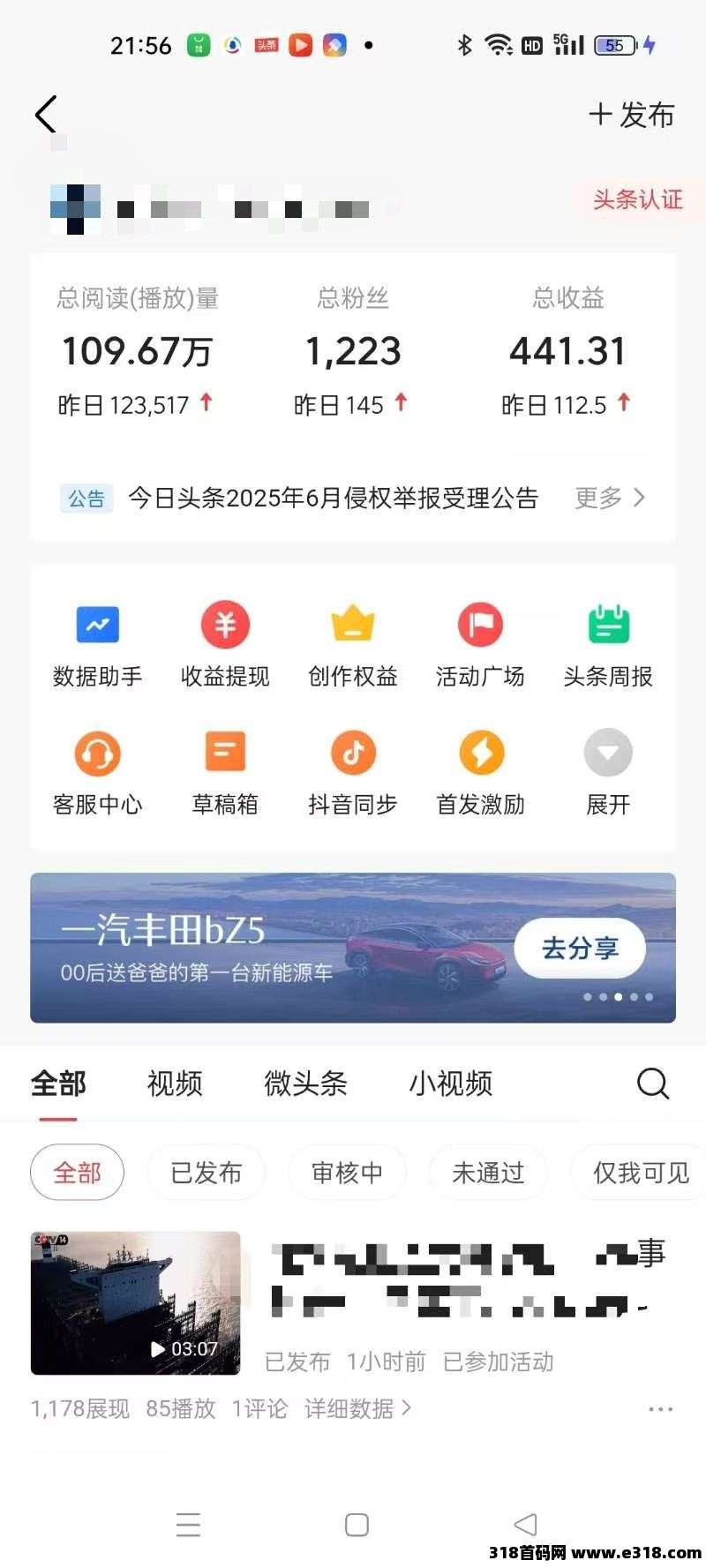Open 抖音同步 Douyin sync

coord(353,771)
